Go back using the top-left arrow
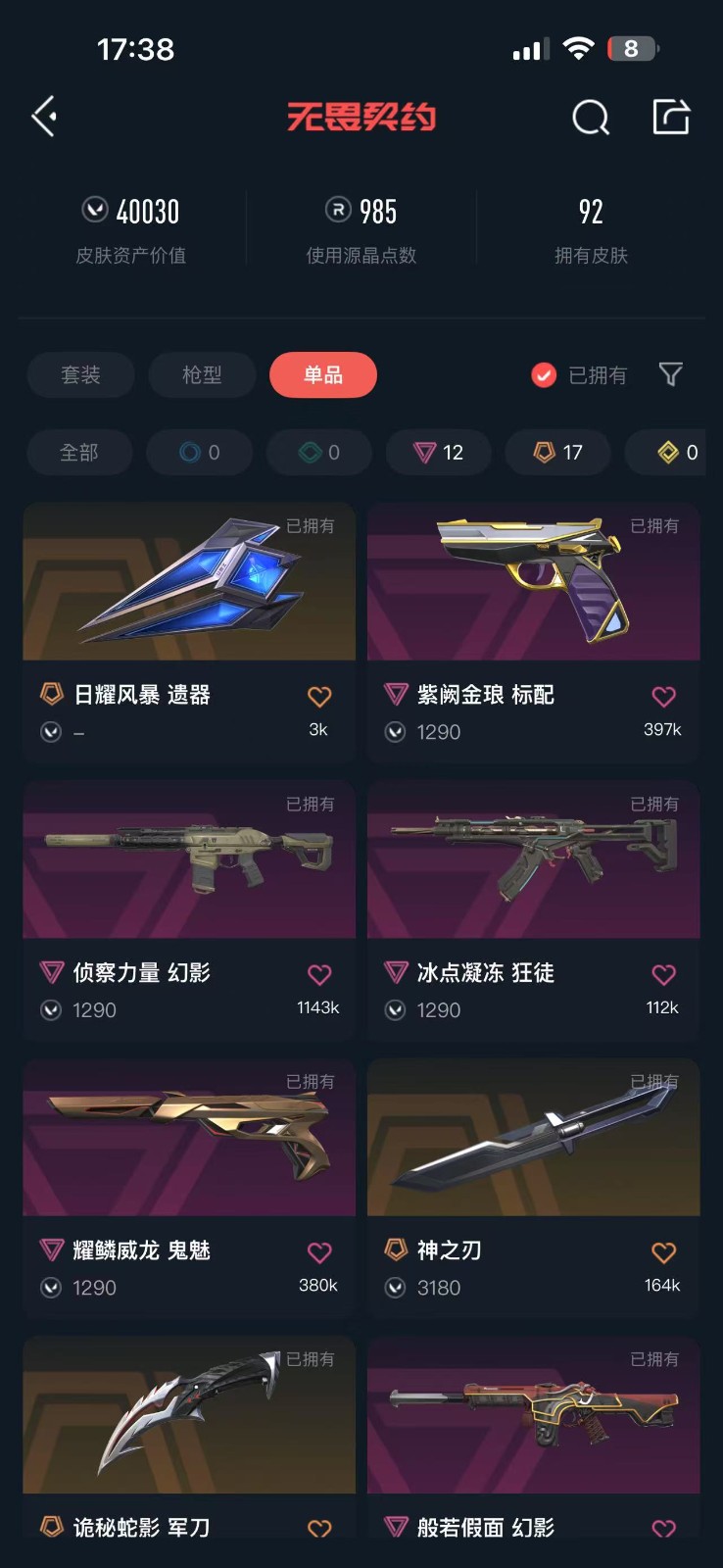The height and width of the screenshot is (1568, 723). point(44,117)
